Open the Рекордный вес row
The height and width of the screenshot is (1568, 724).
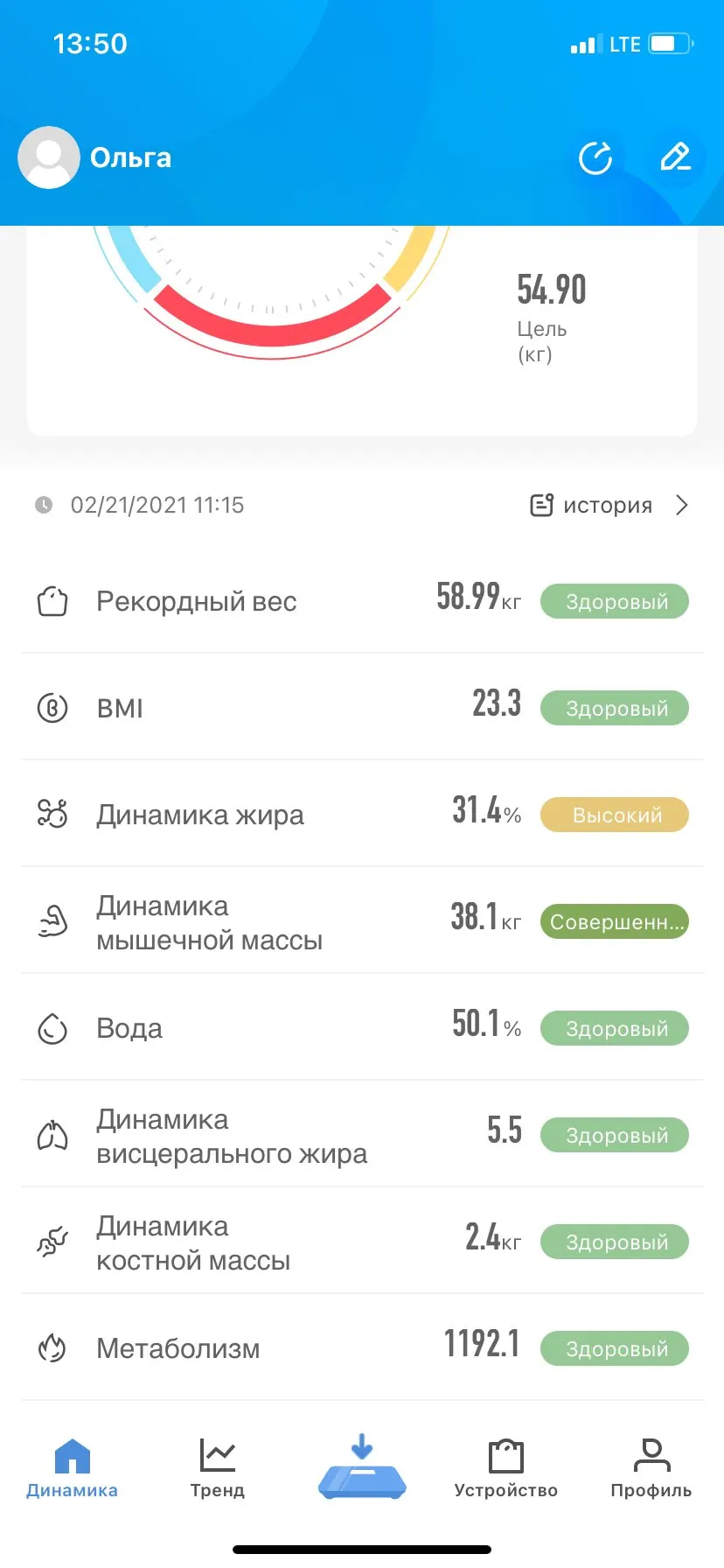(x=362, y=601)
